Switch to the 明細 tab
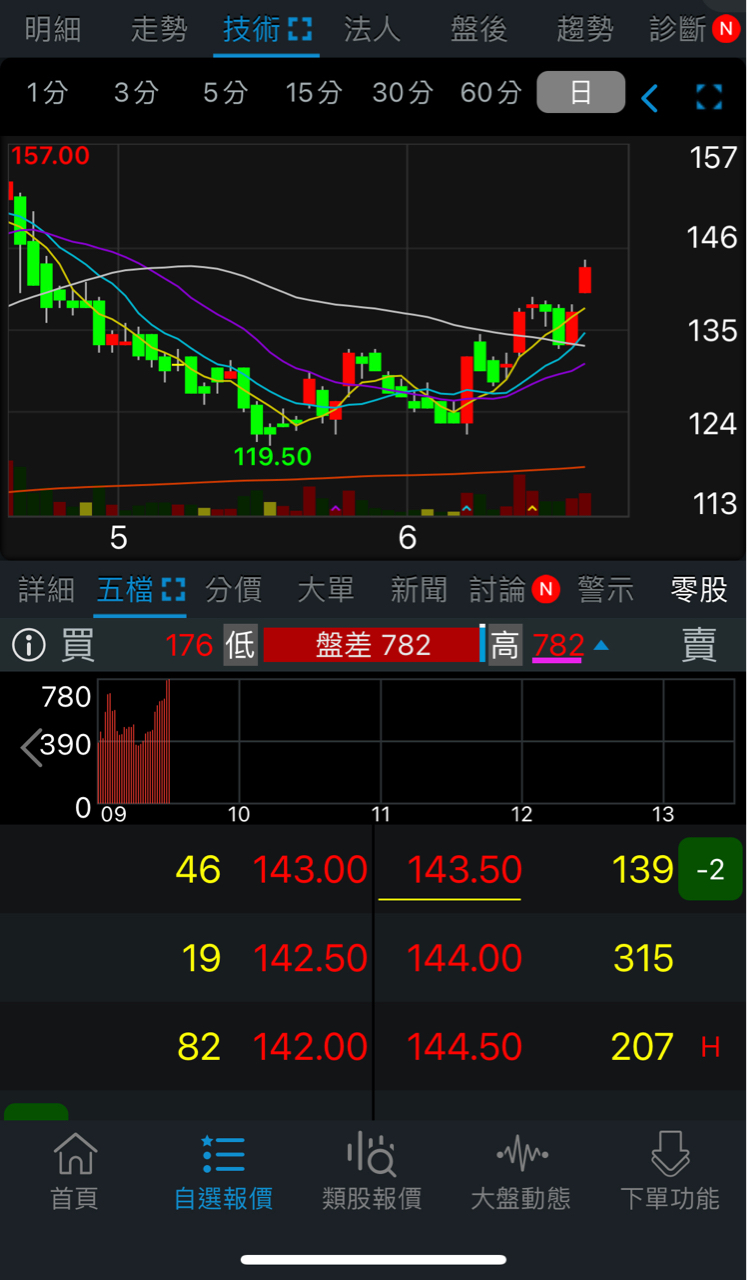This screenshot has height=1280, width=747. pyautogui.click(x=52, y=30)
